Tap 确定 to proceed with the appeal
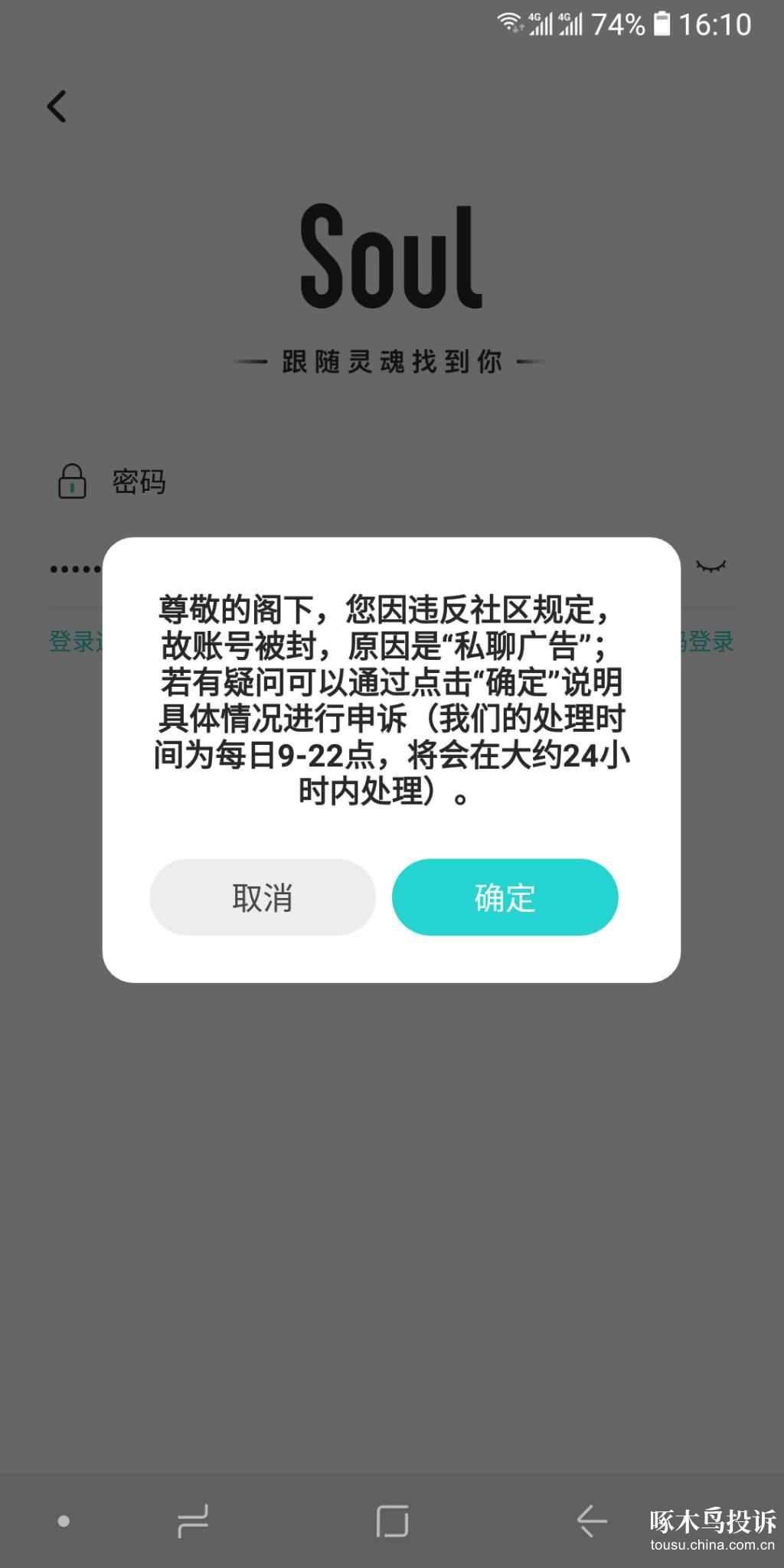Screen dimensions: 784x1568 click(x=505, y=897)
